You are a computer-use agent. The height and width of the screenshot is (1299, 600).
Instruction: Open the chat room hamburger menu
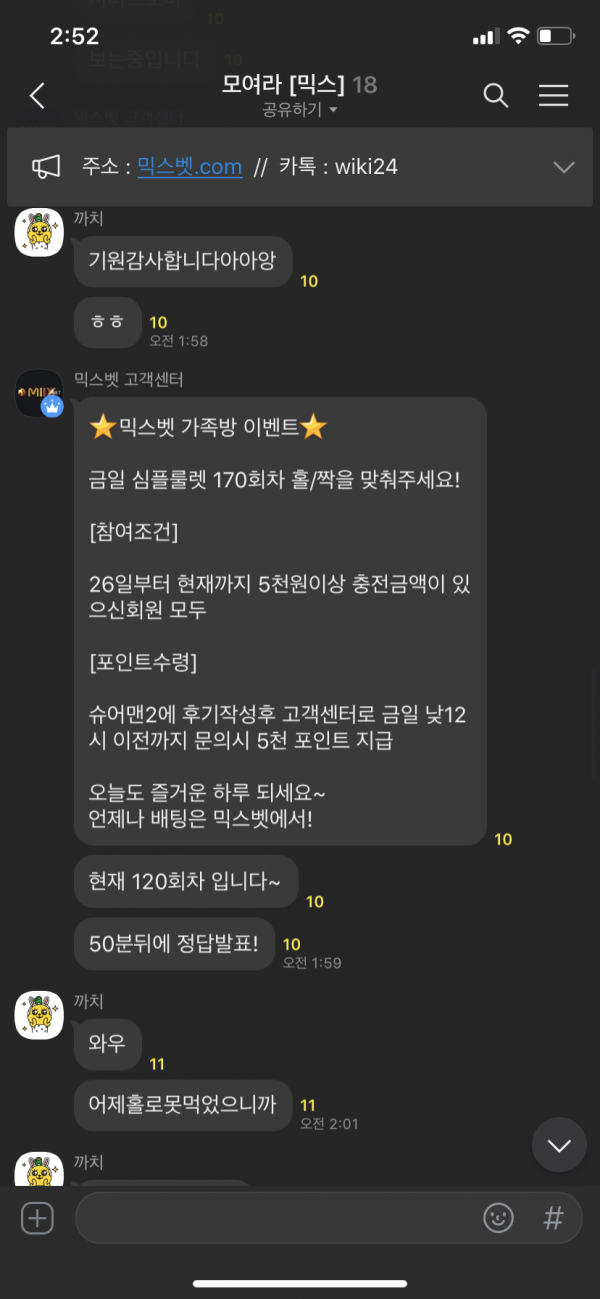pyautogui.click(x=553, y=96)
